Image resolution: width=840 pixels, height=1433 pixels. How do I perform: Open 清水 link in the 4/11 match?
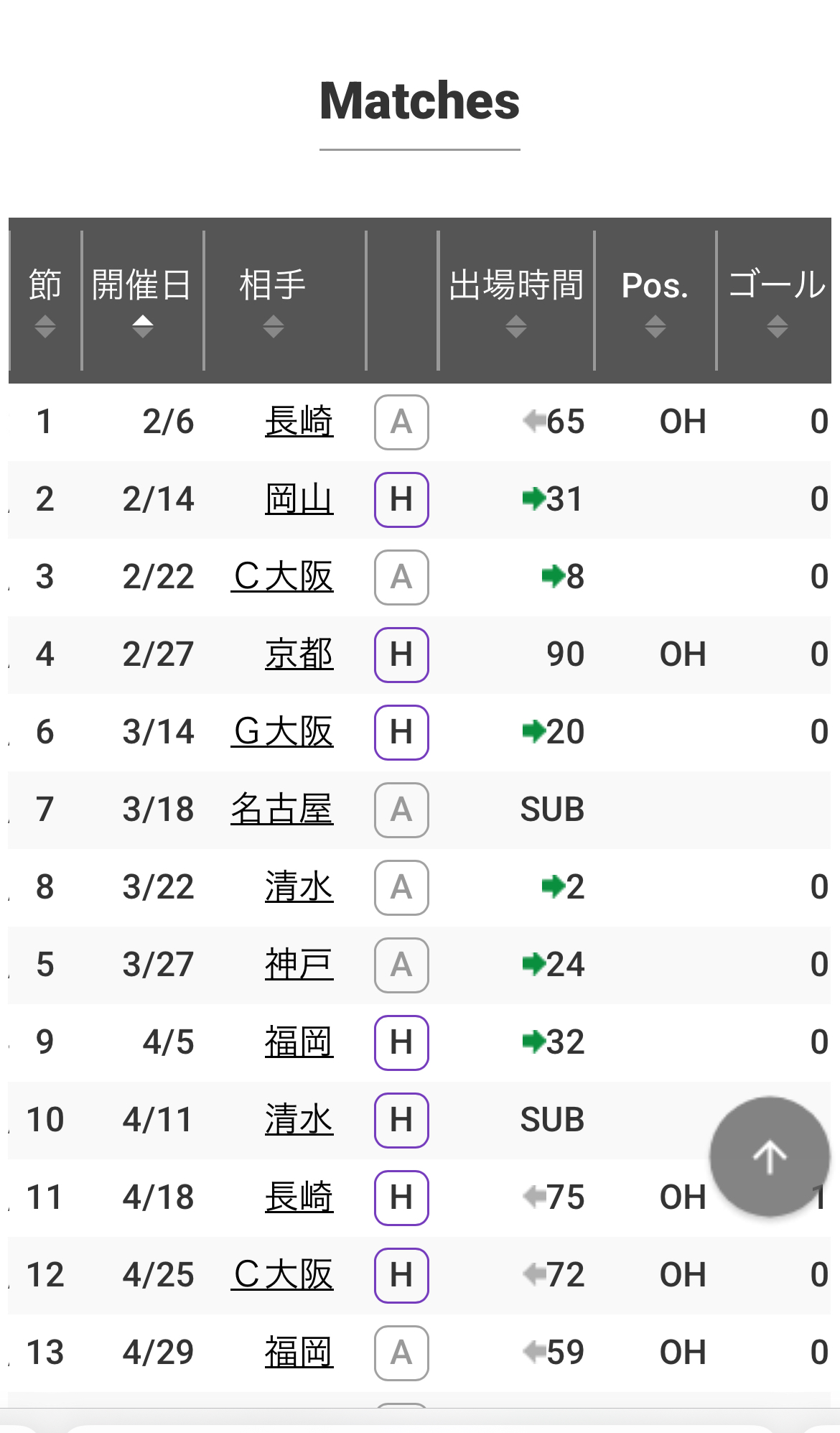pos(299,1120)
